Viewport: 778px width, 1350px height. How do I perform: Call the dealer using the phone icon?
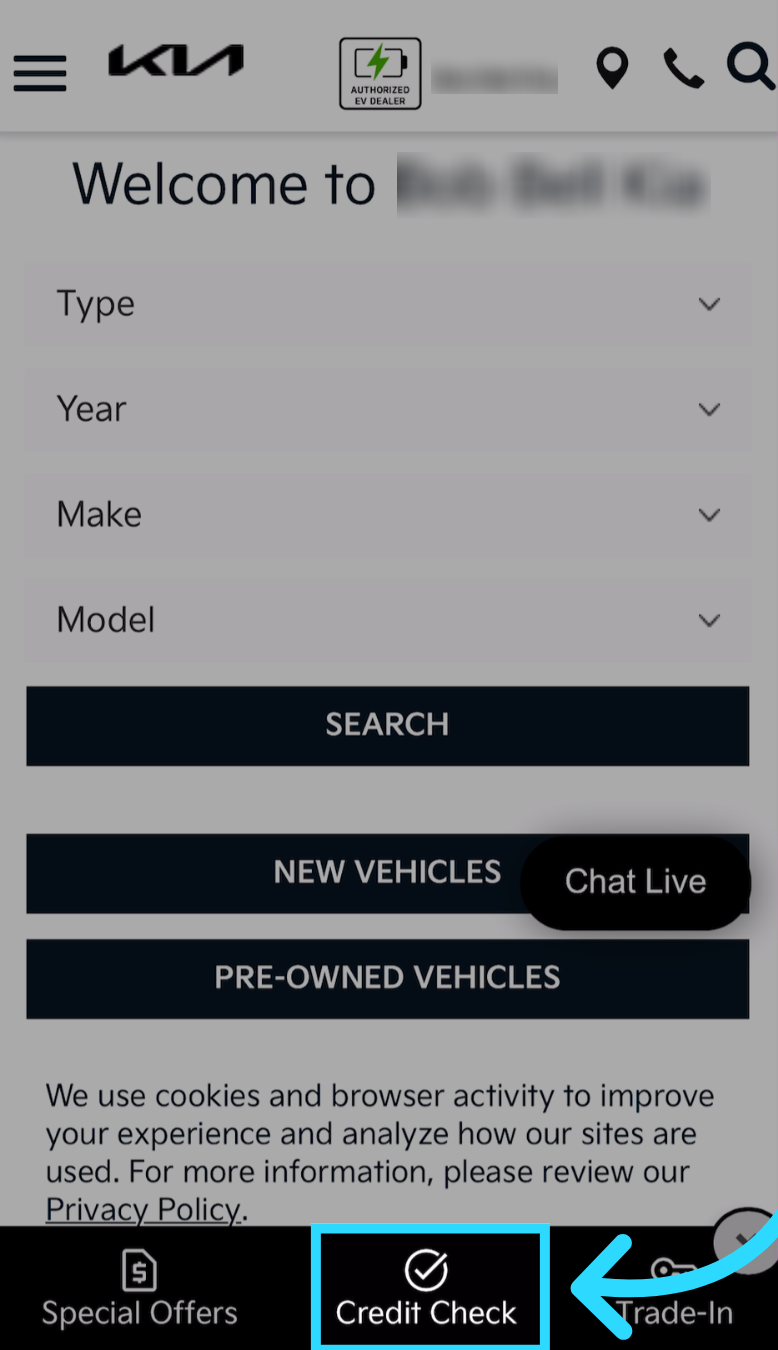(684, 69)
